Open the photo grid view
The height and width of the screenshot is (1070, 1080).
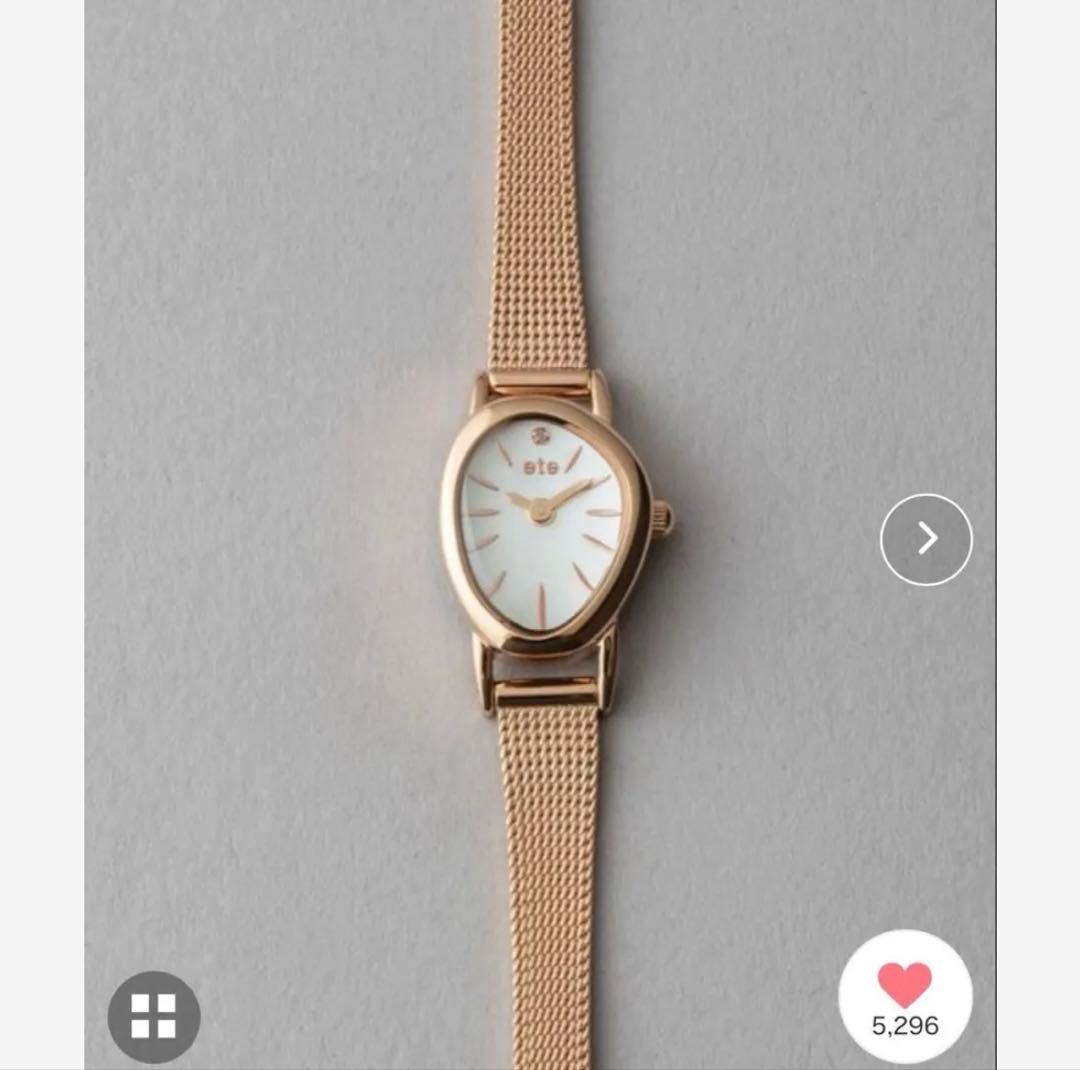point(154,1016)
